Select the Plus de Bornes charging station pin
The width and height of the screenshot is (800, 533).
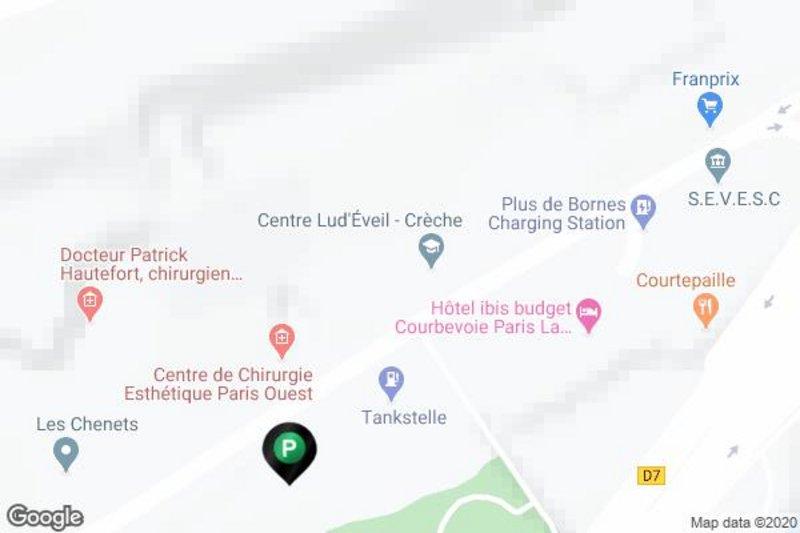(645, 210)
